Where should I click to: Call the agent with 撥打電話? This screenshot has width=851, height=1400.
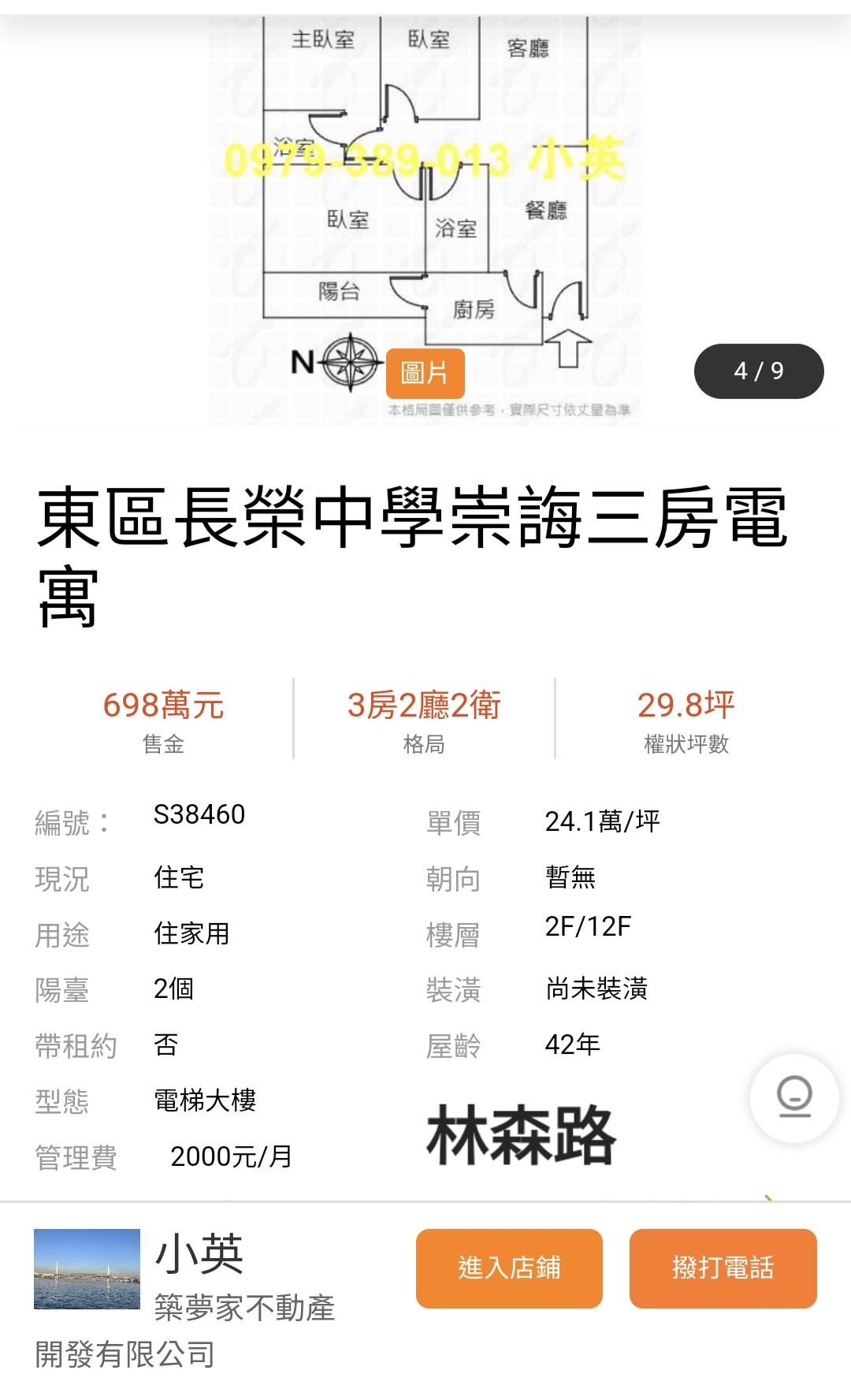tap(723, 1268)
